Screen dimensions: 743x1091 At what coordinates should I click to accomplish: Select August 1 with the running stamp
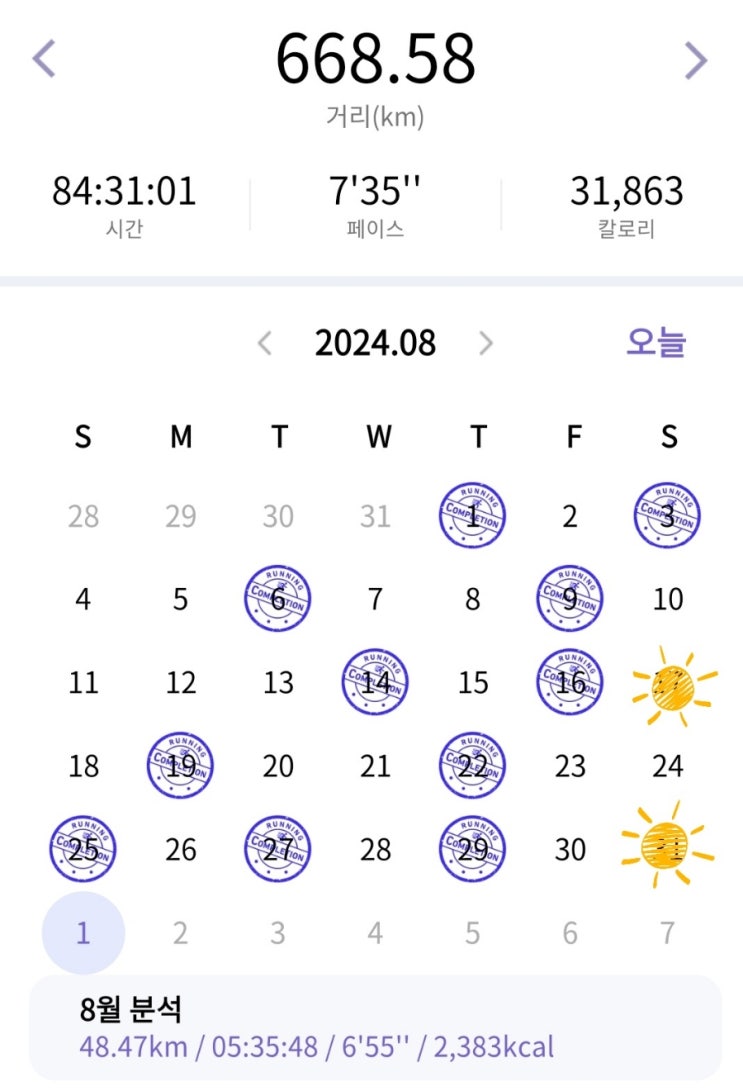pos(472,516)
